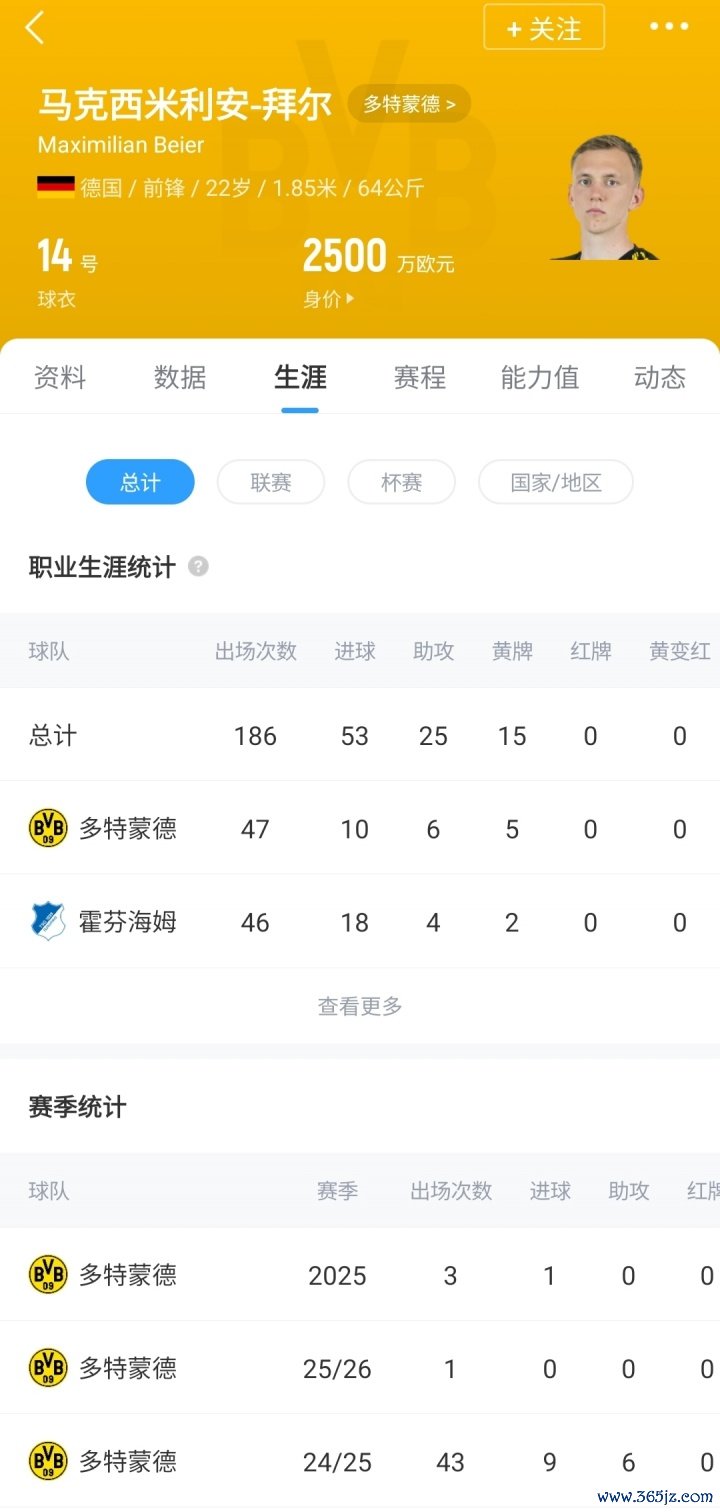View market value details under 身价
720x1512 pixels.
[x=329, y=299]
